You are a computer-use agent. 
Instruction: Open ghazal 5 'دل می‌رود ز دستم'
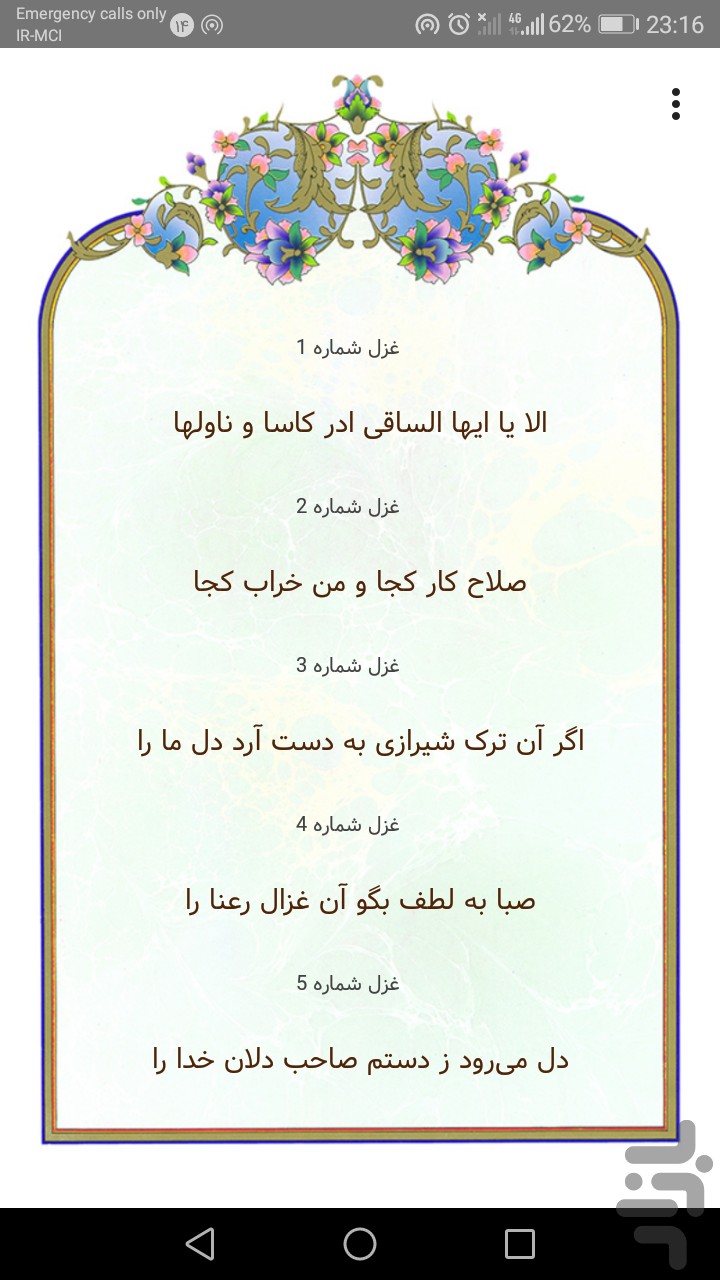(360, 1059)
